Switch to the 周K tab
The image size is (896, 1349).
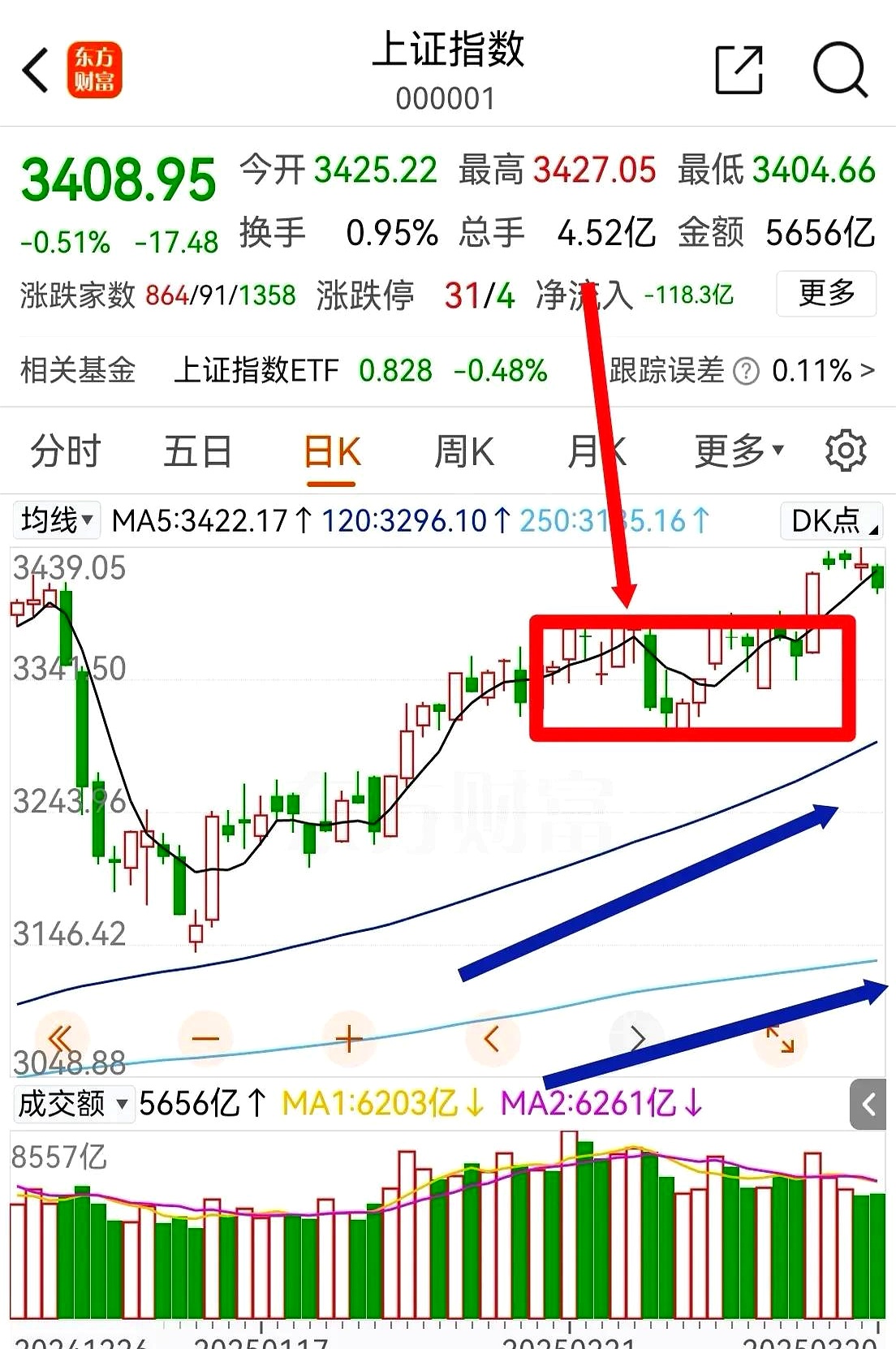tap(463, 451)
